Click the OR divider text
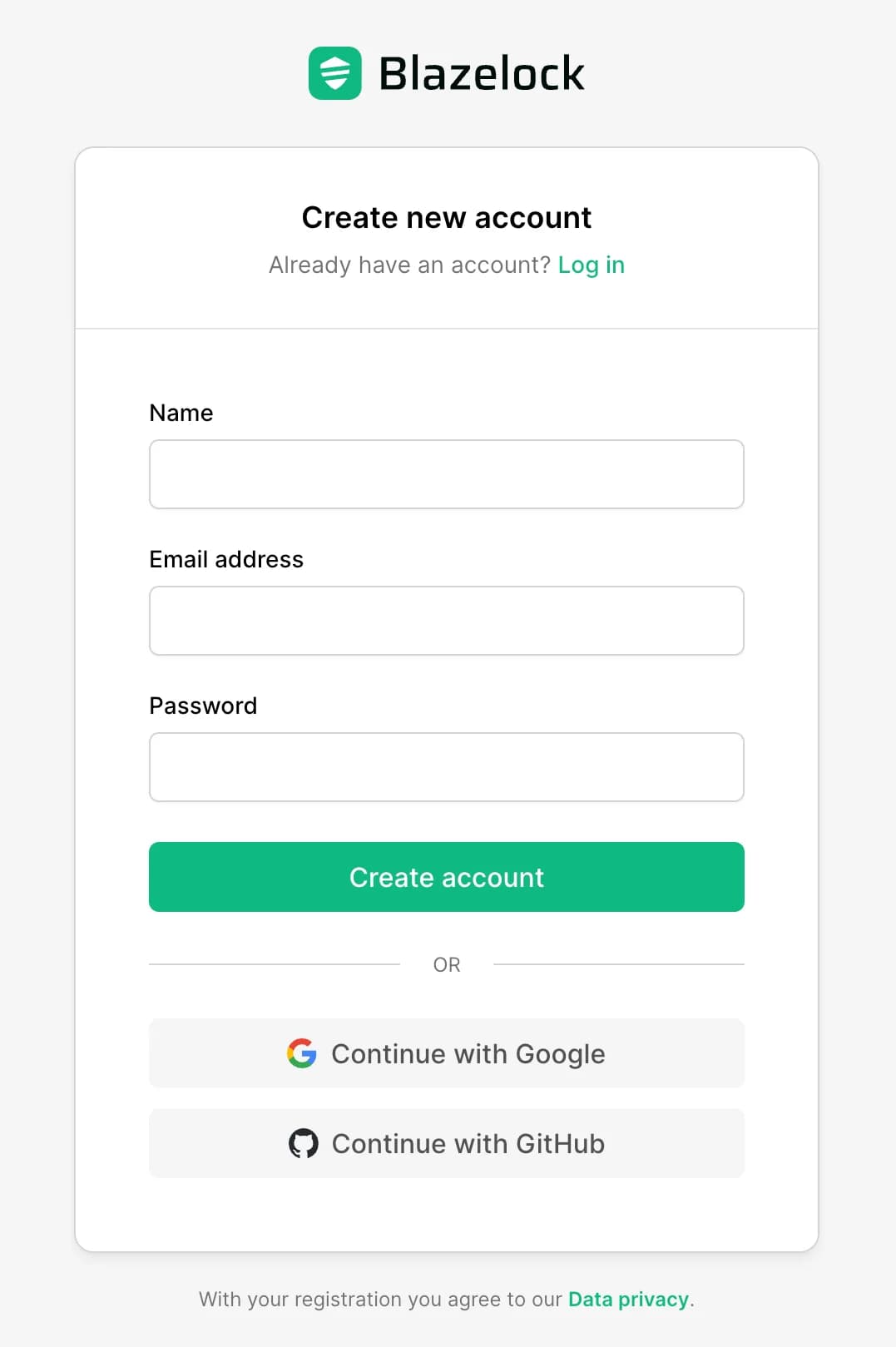 coord(447,964)
